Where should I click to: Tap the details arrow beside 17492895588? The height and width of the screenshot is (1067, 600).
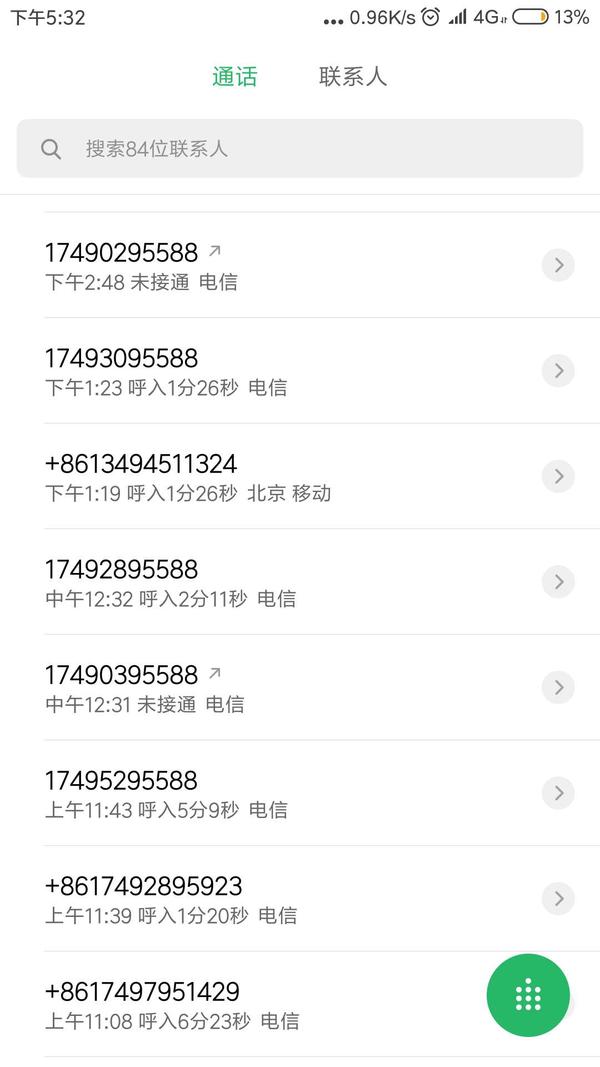(558, 582)
